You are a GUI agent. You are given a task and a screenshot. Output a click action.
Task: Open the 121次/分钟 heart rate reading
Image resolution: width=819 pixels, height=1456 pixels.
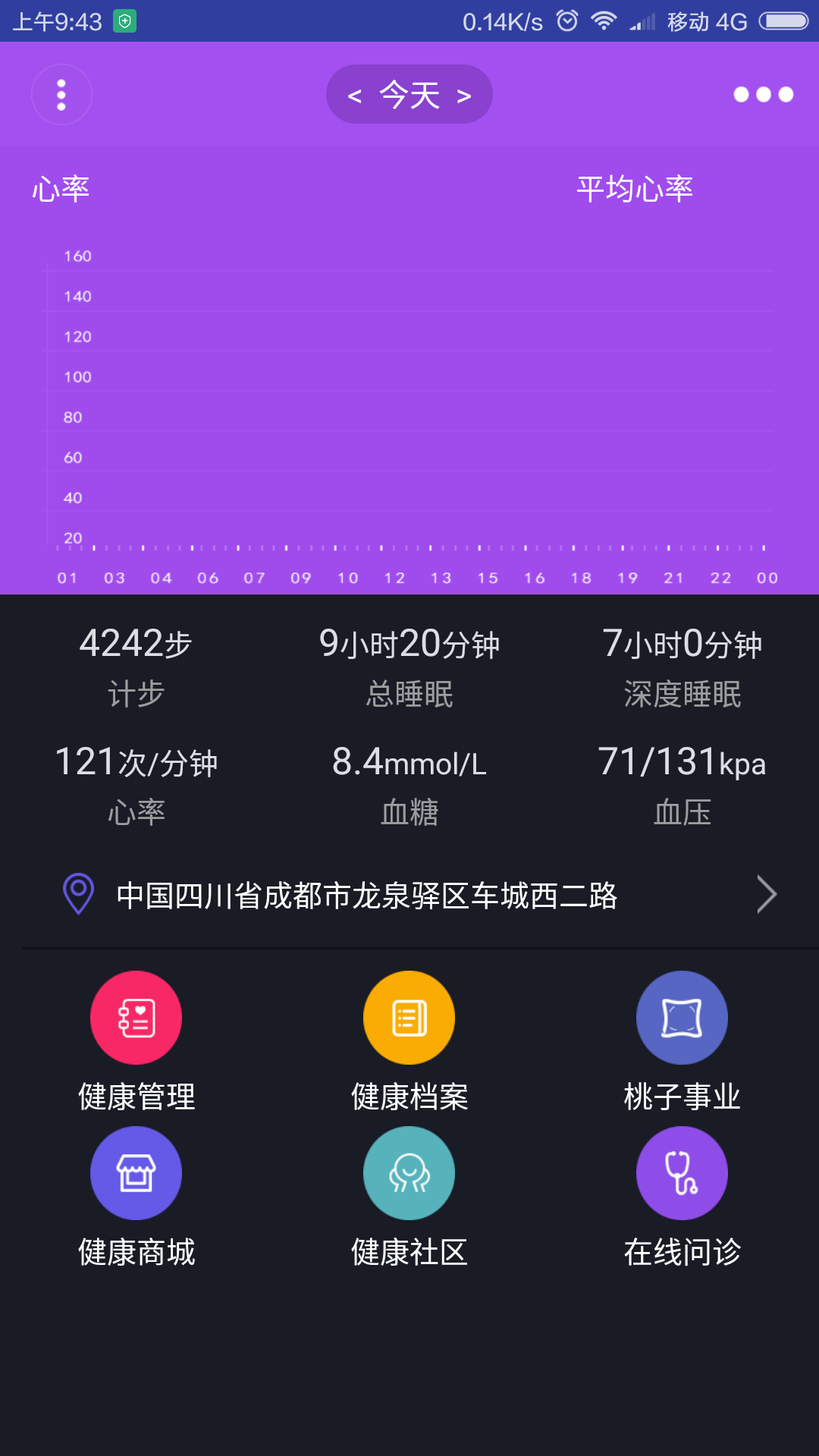tap(136, 784)
